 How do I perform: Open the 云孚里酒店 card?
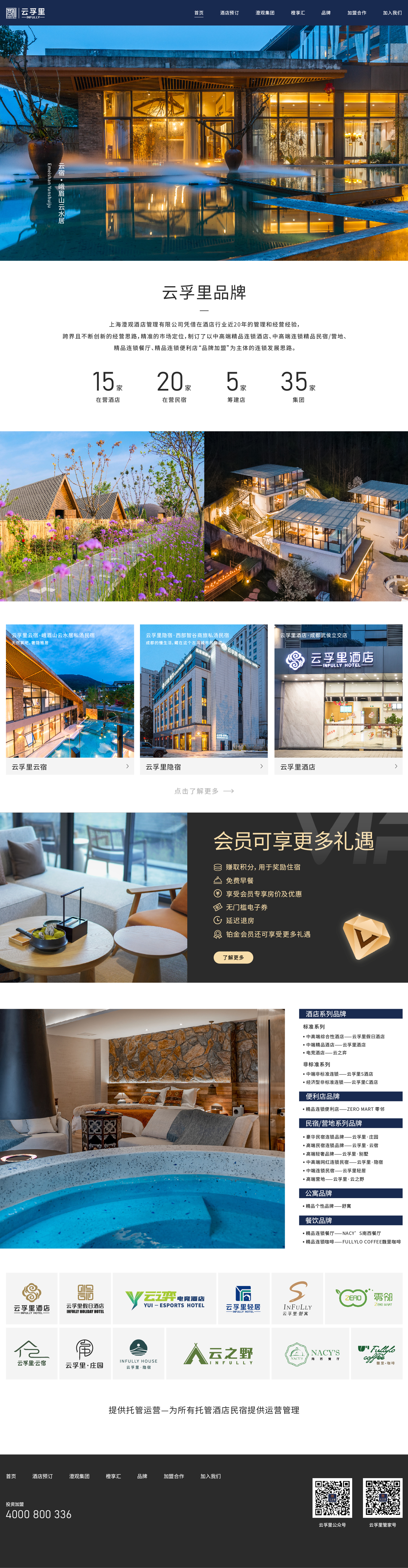point(338,766)
